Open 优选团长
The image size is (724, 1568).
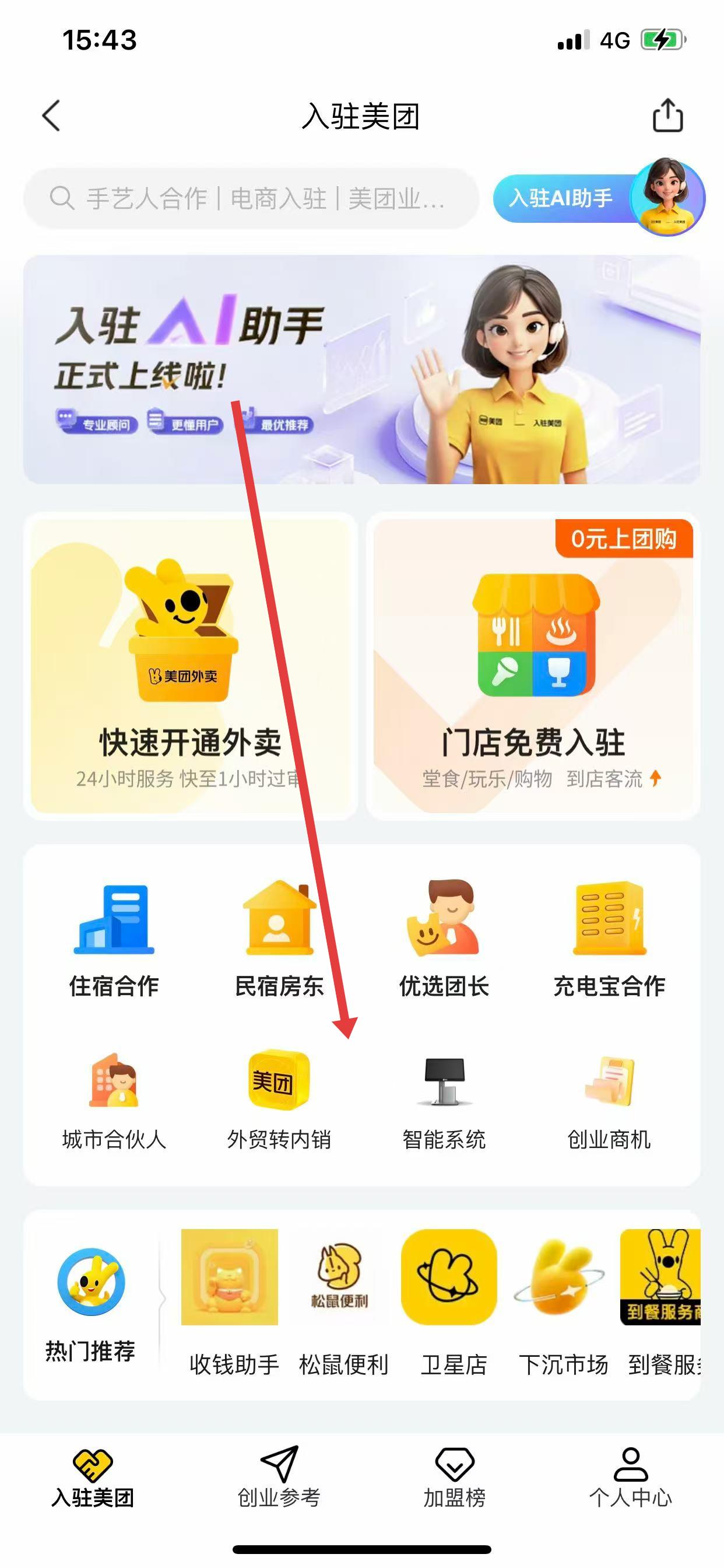(x=444, y=939)
